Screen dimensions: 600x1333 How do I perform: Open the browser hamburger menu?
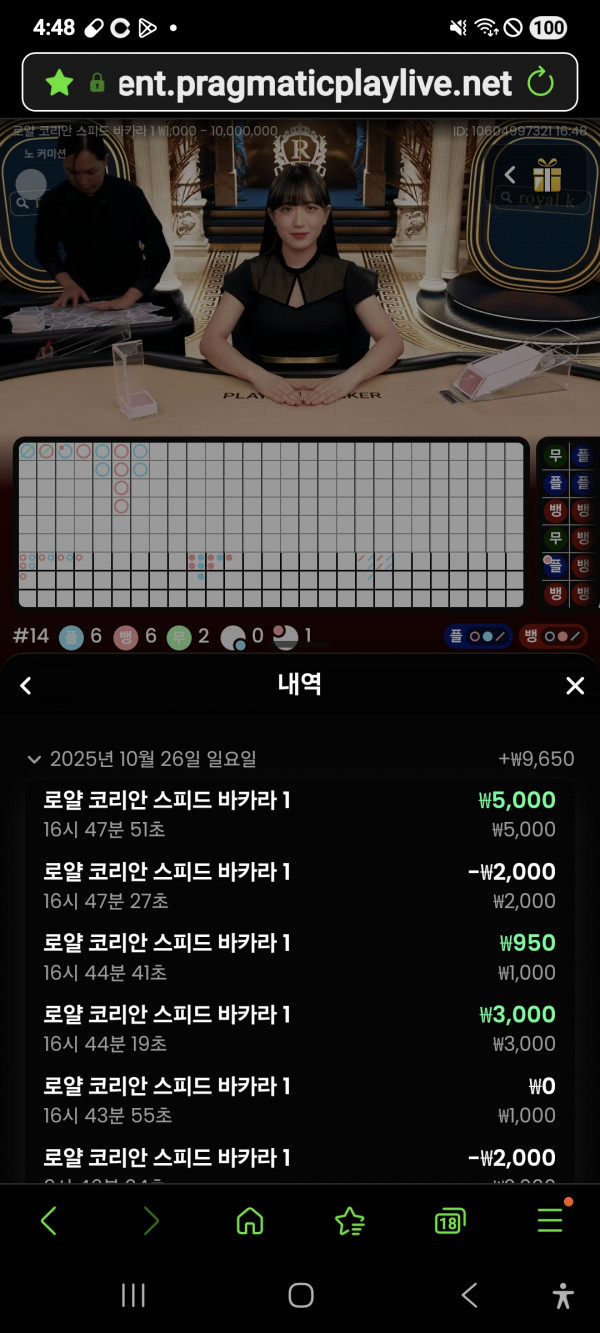coord(550,1221)
